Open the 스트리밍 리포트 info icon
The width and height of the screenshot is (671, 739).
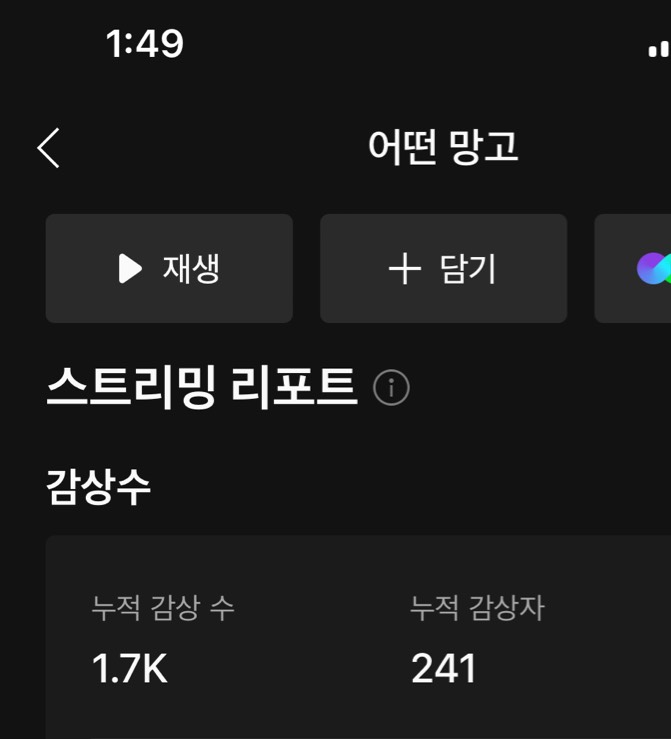[x=391, y=388]
